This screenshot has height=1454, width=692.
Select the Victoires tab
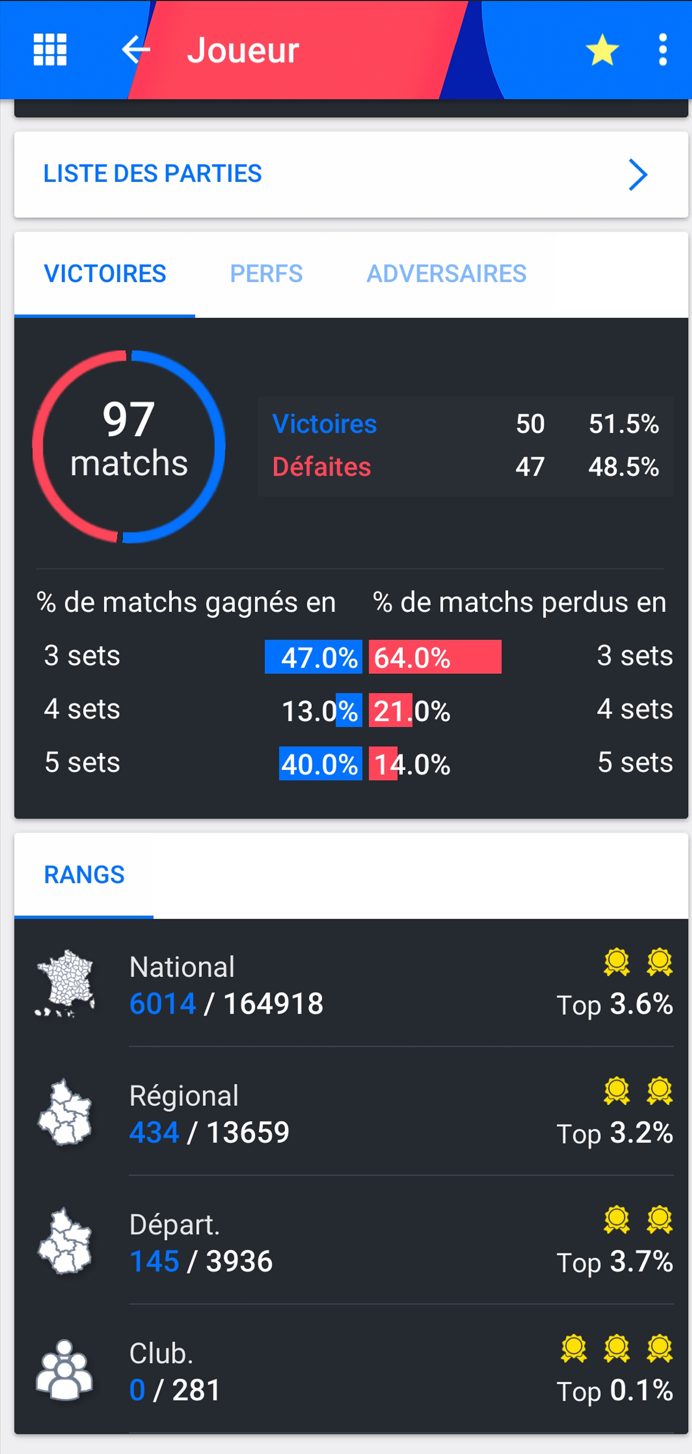[x=105, y=274]
